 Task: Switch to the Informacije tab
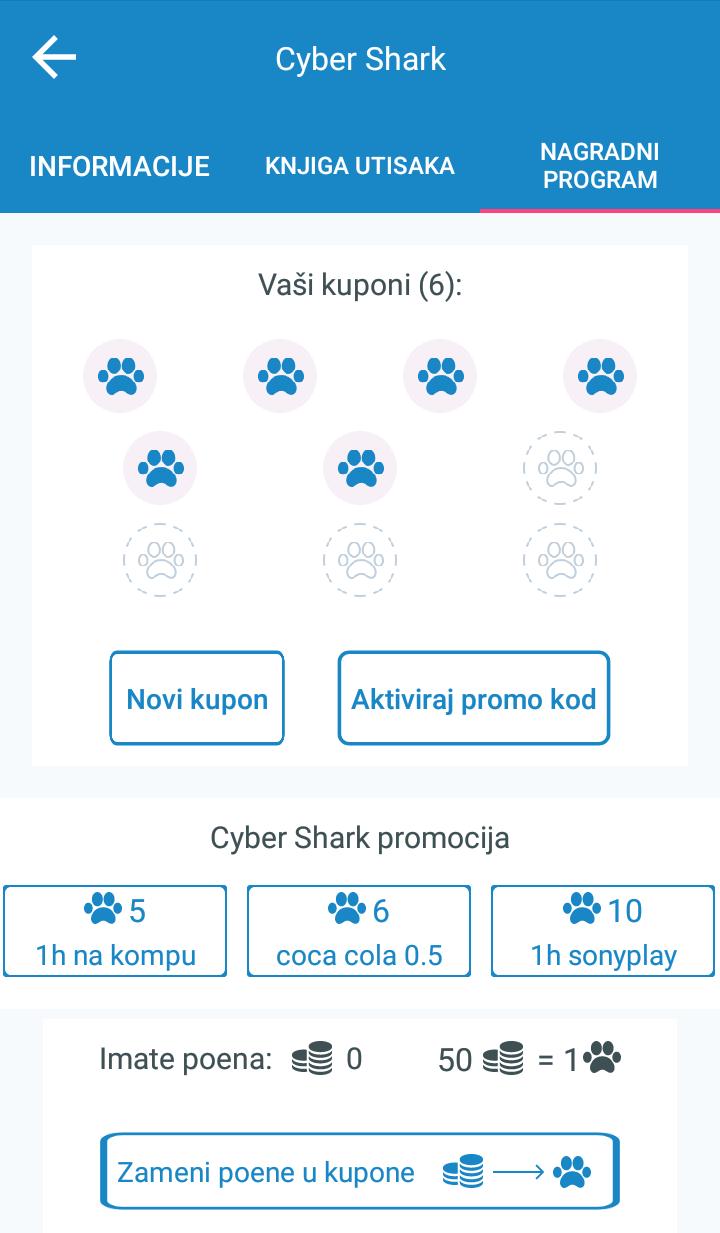pyautogui.click(x=120, y=166)
